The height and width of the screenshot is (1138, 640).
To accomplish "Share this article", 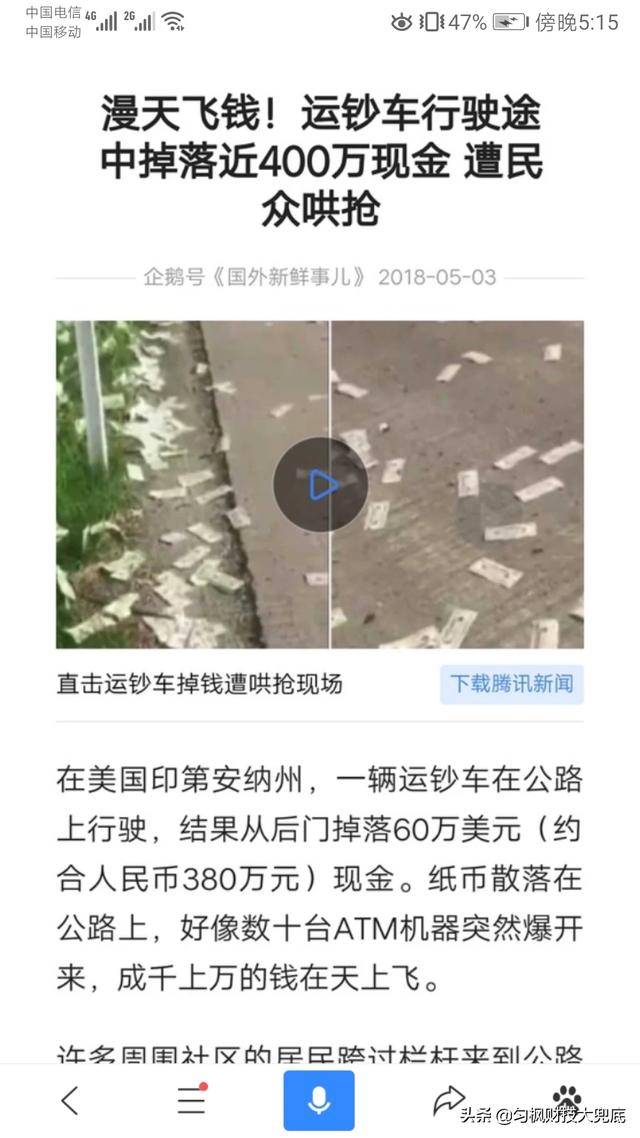I will pos(449,1100).
